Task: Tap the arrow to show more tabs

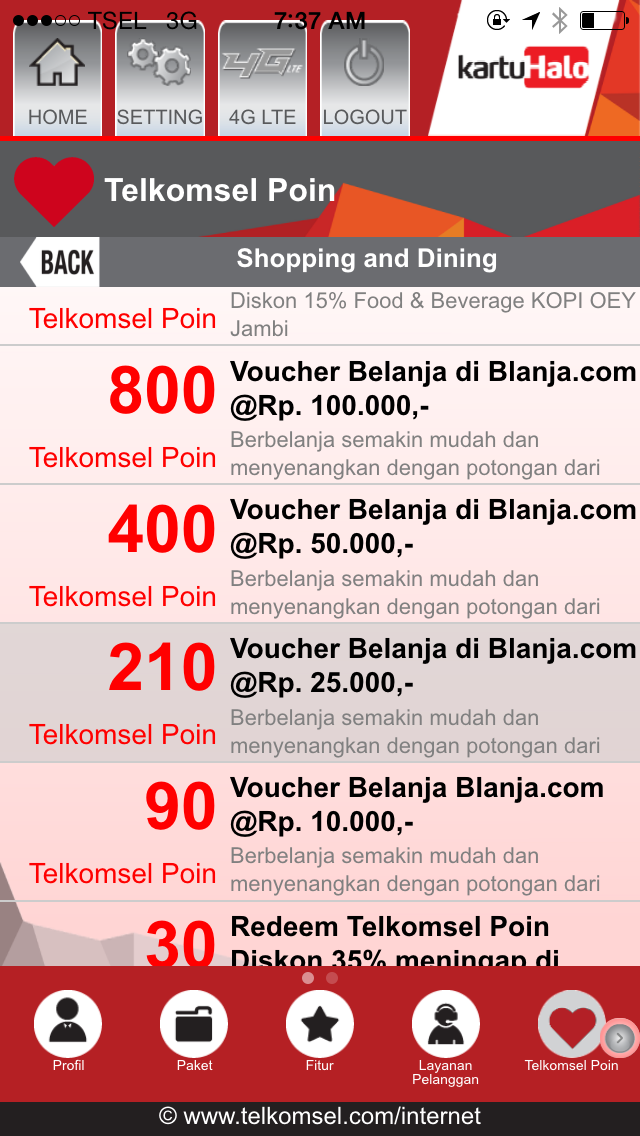Action: point(620,1039)
